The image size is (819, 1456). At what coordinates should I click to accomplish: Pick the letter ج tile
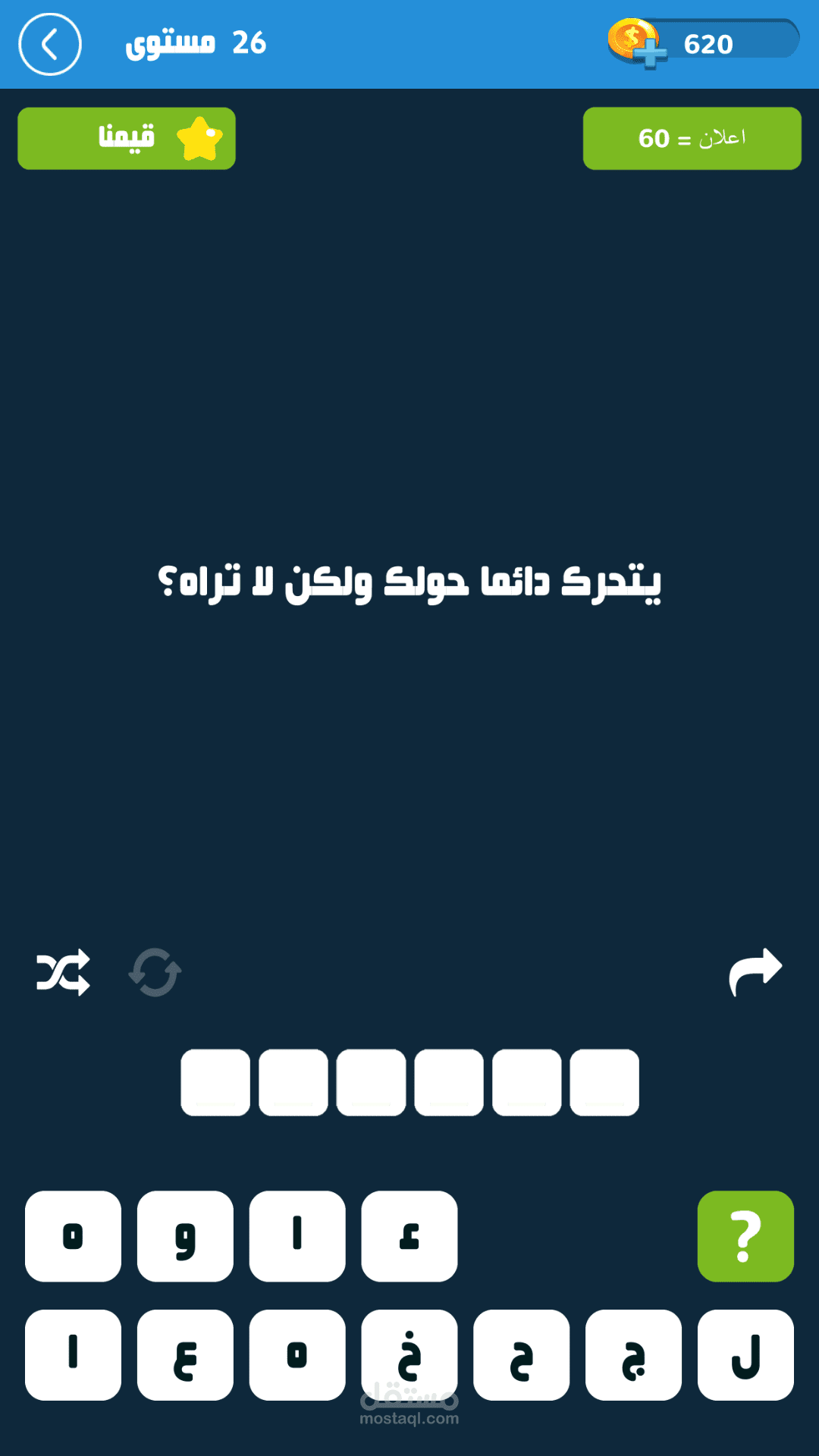pyautogui.click(x=633, y=1355)
